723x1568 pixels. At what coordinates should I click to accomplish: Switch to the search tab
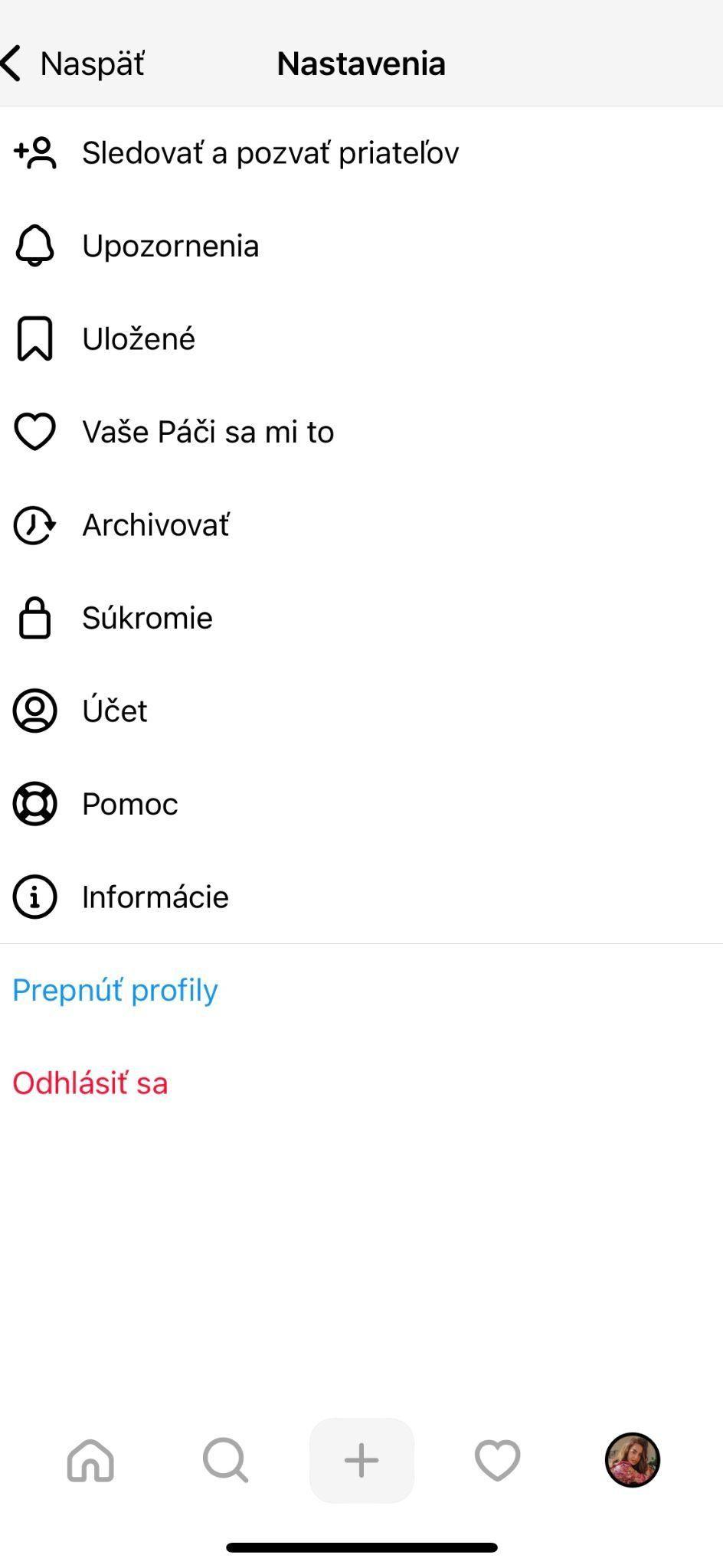click(225, 1460)
